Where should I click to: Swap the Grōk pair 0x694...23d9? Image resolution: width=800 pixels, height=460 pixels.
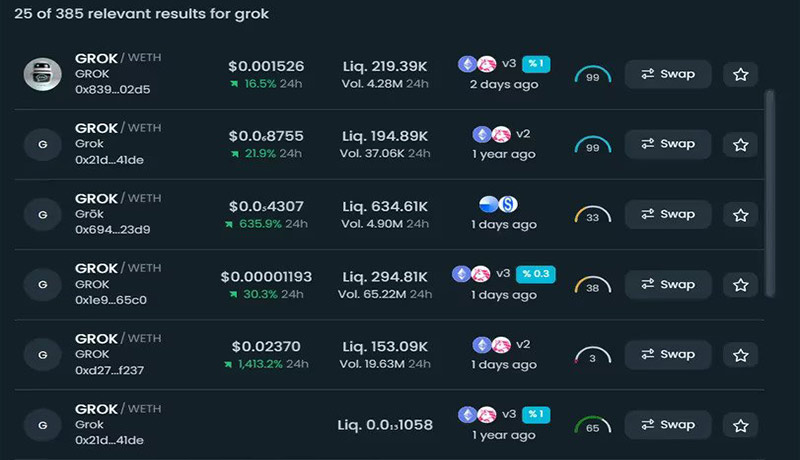tap(667, 214)
